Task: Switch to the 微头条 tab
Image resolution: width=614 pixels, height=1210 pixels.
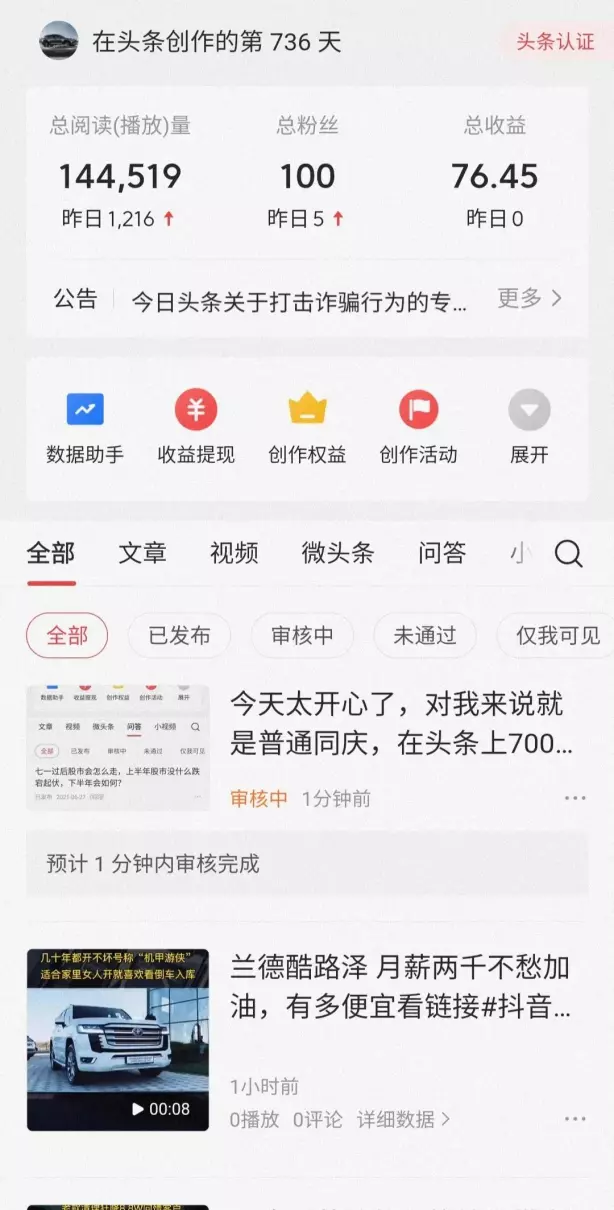Action: pyautogui.click(x=338, y=553)
